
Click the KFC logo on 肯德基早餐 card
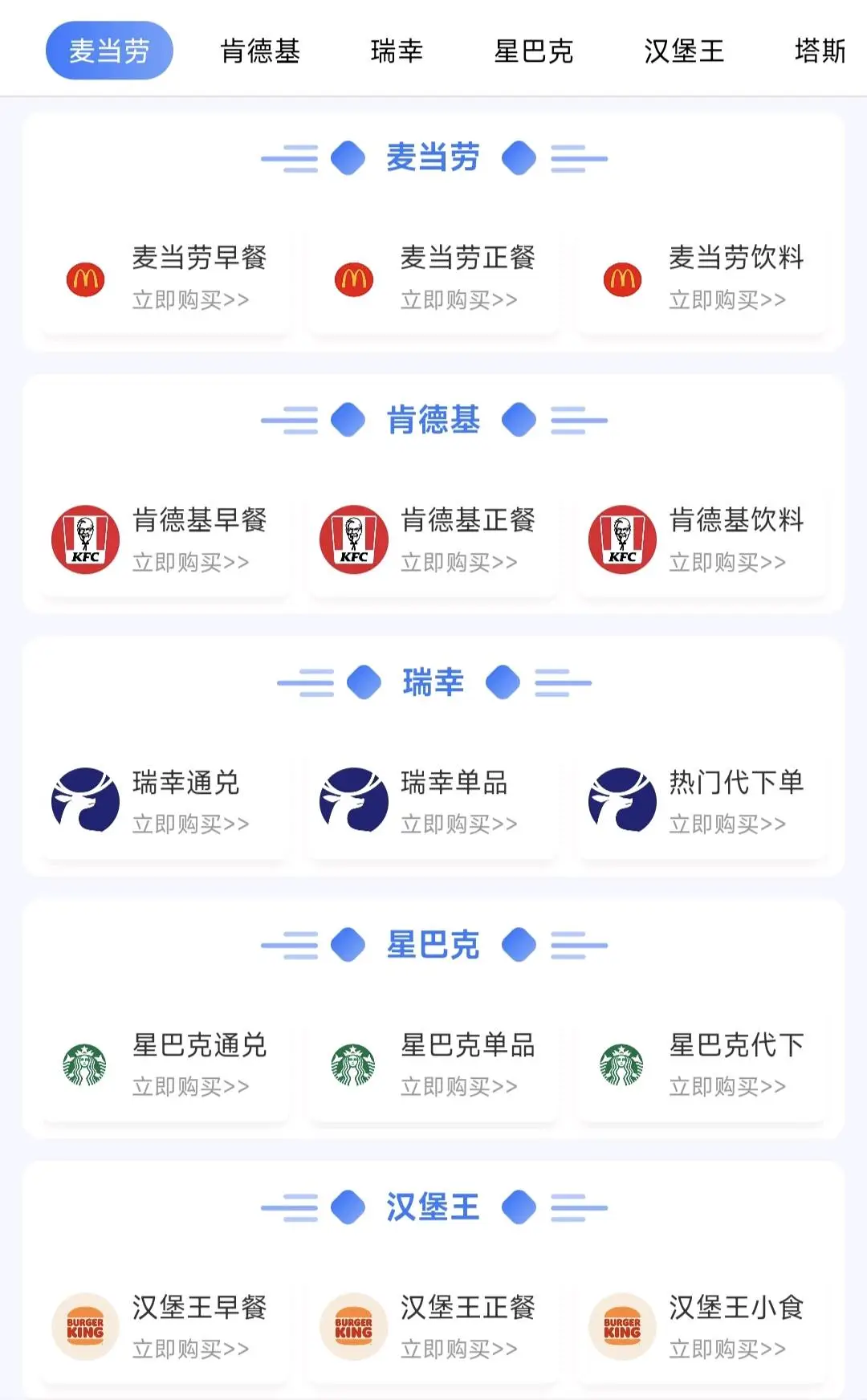pyautogui.click(x=85, y=539)
